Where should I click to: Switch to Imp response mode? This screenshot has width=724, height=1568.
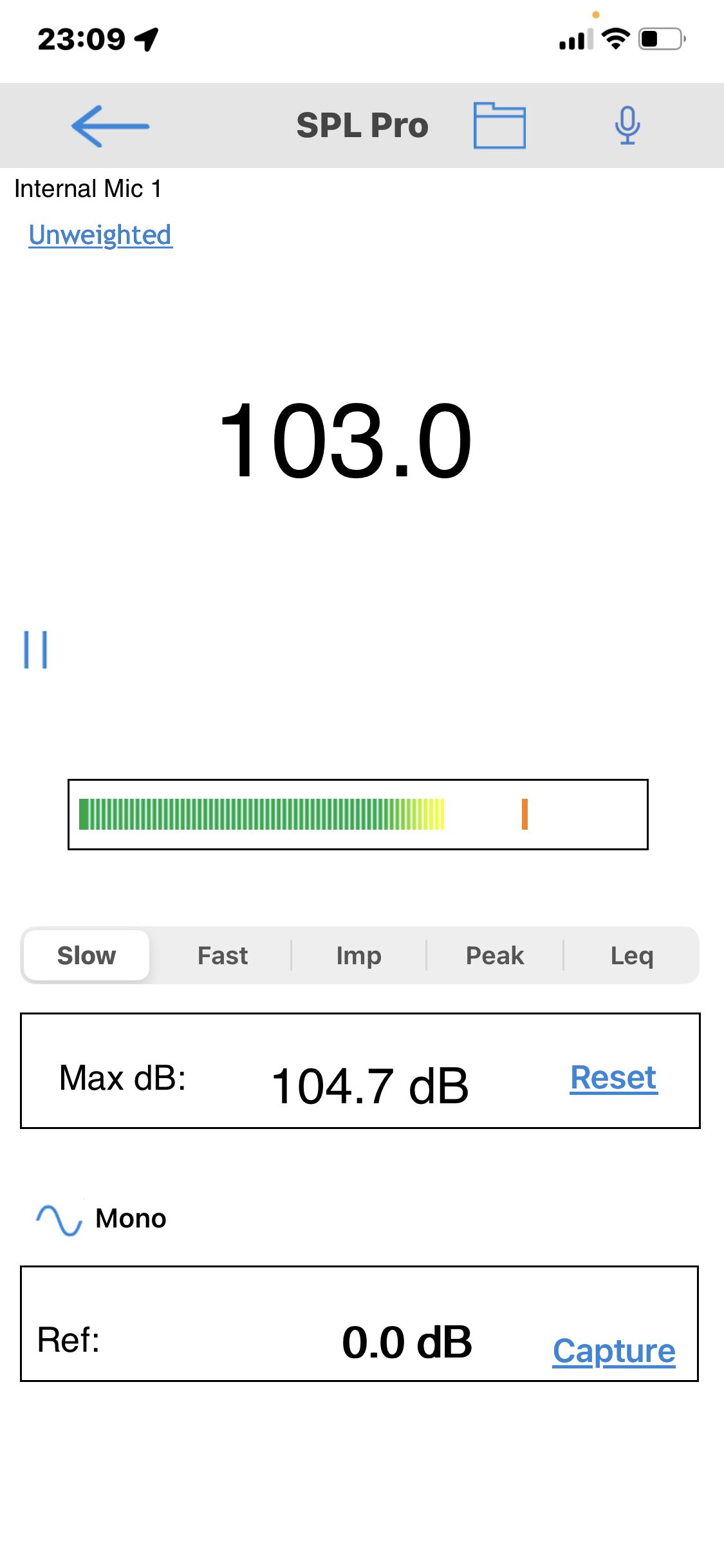click(359, 955)
